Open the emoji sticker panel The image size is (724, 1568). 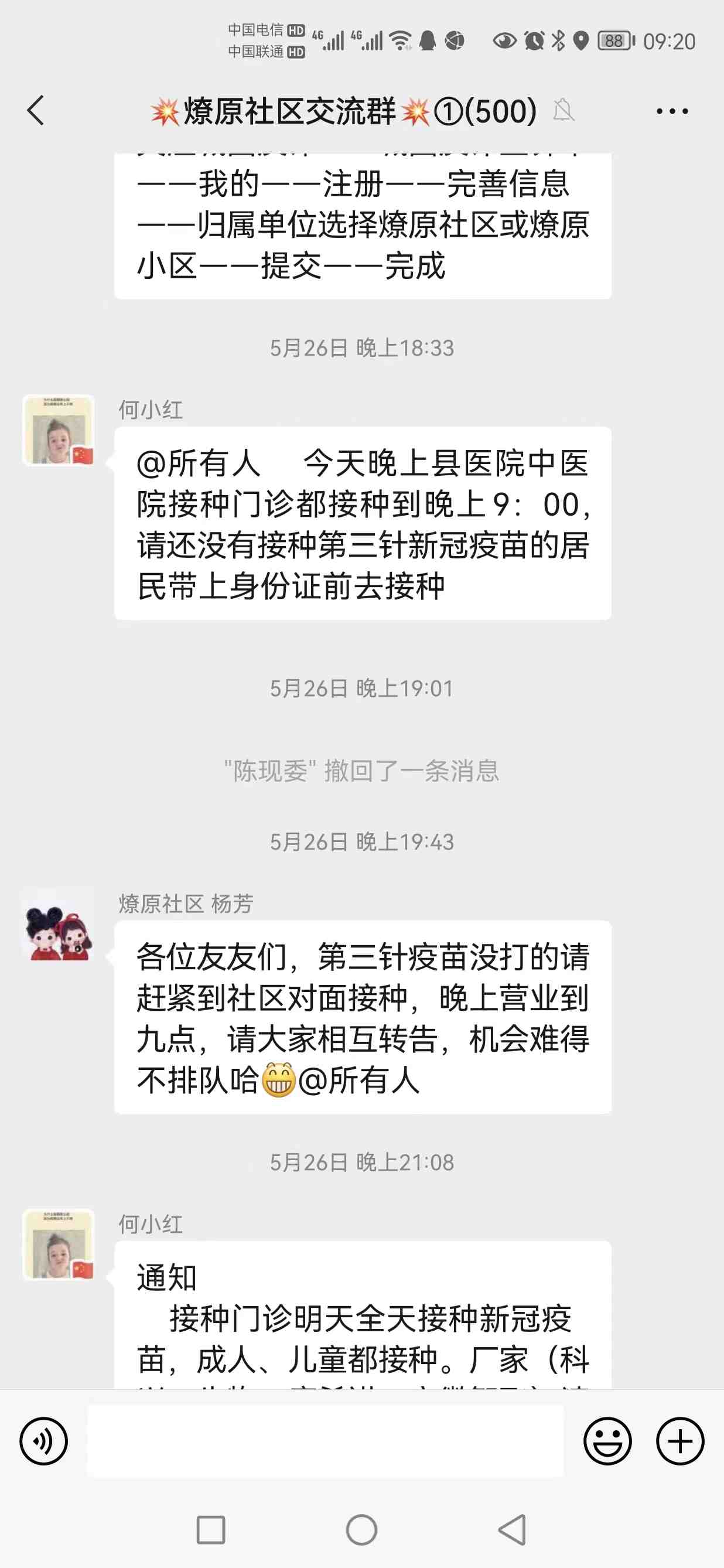click(x=607, y=1441)
